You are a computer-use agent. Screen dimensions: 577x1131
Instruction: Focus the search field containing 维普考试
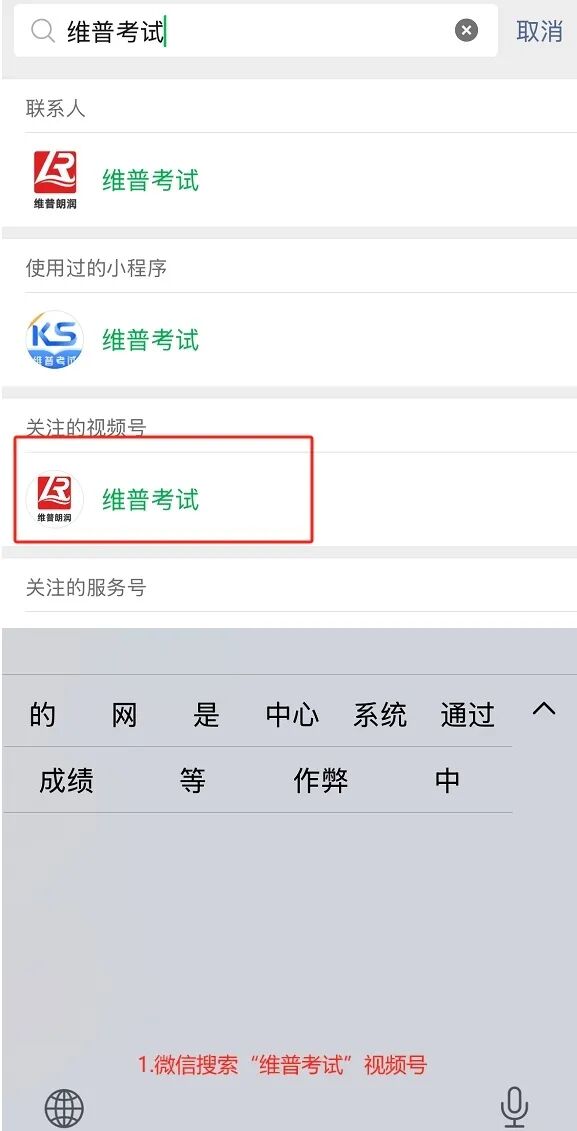point(255,30)
